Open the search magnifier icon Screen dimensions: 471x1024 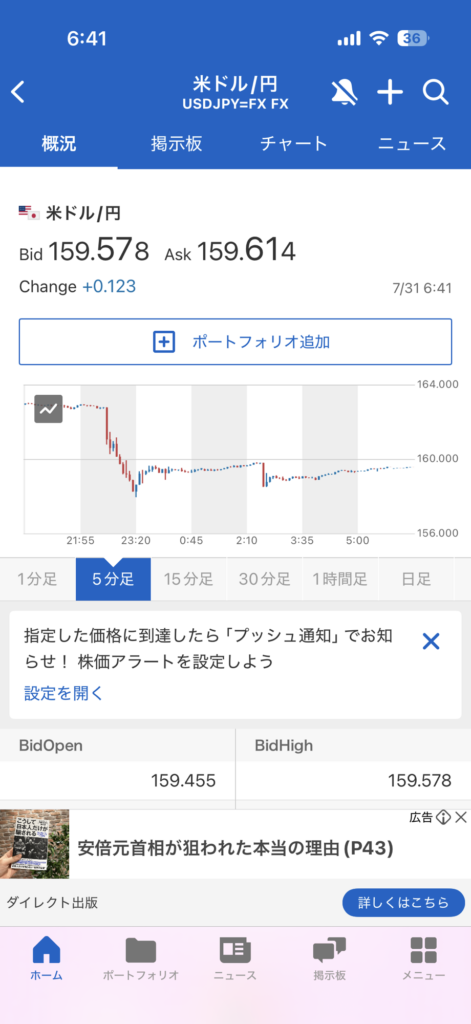point(436,93)
